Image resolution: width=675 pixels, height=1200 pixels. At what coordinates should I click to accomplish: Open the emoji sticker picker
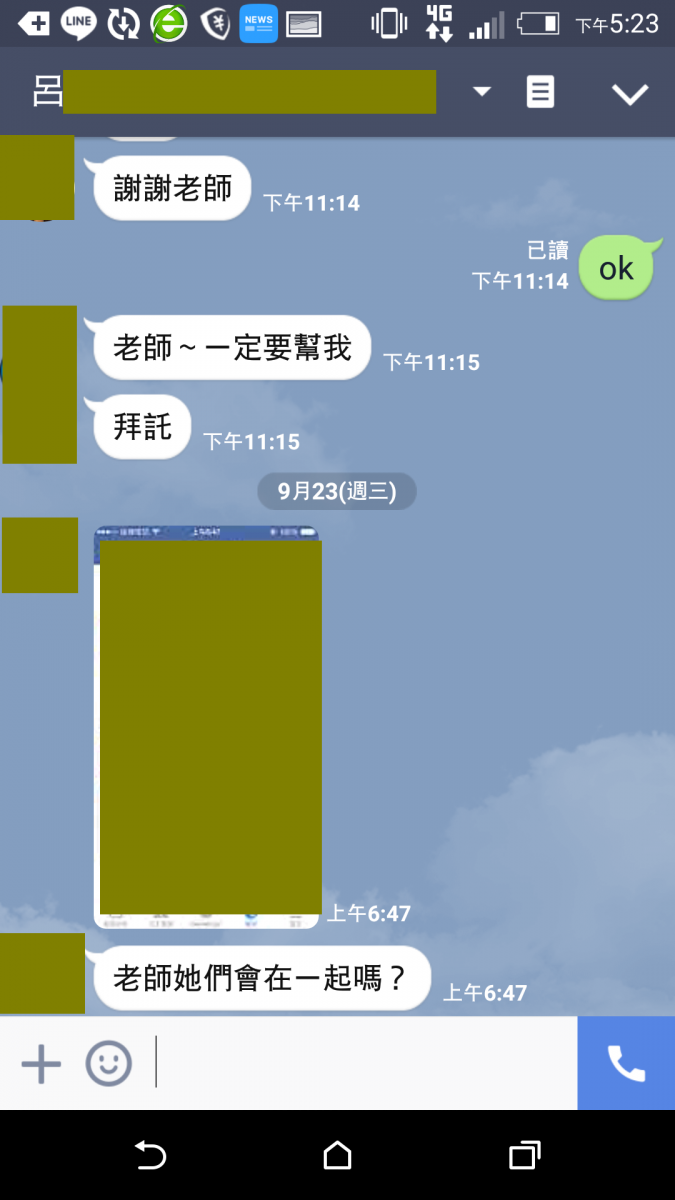108,1063
